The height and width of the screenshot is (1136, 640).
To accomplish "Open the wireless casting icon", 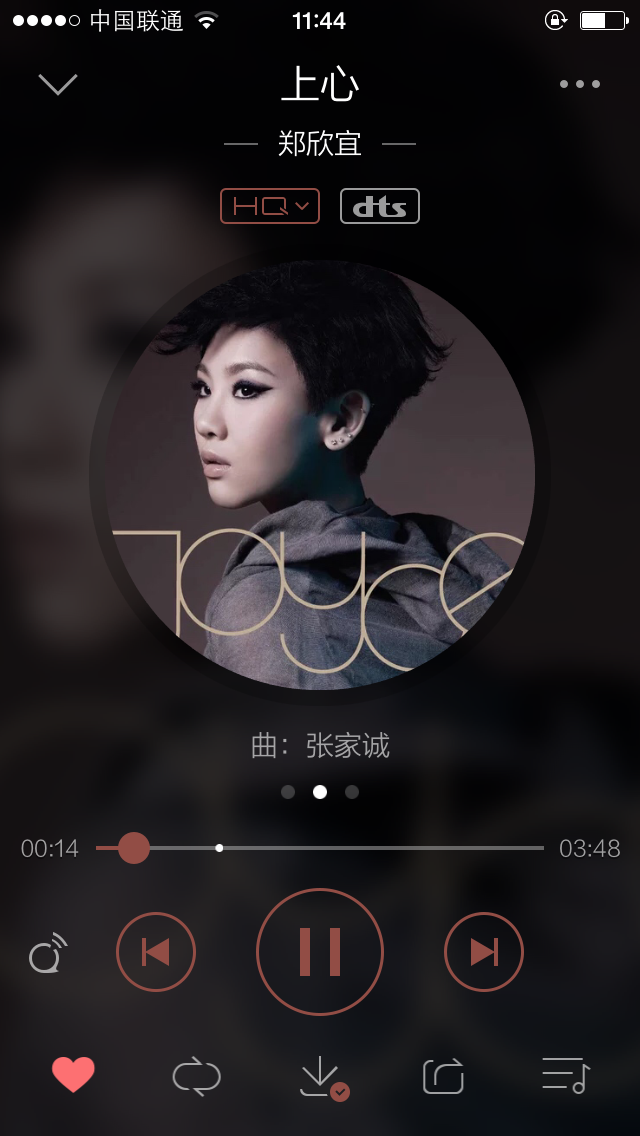I will pos(47,953).
